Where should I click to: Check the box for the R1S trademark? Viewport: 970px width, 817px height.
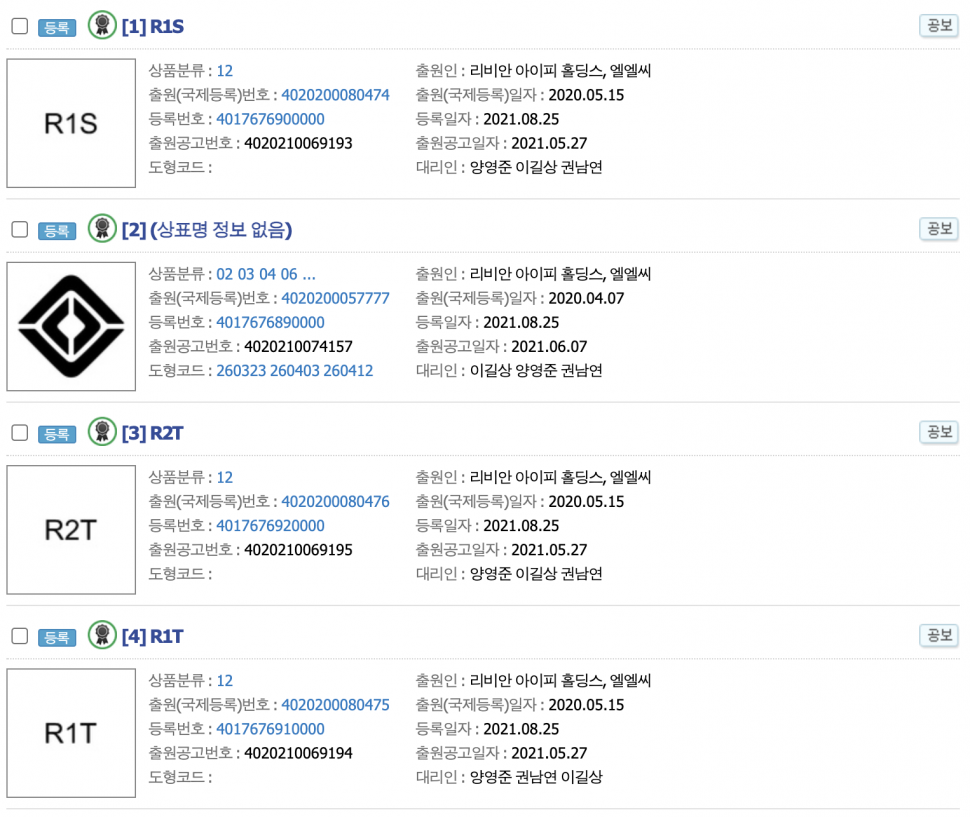click(19, 26)
